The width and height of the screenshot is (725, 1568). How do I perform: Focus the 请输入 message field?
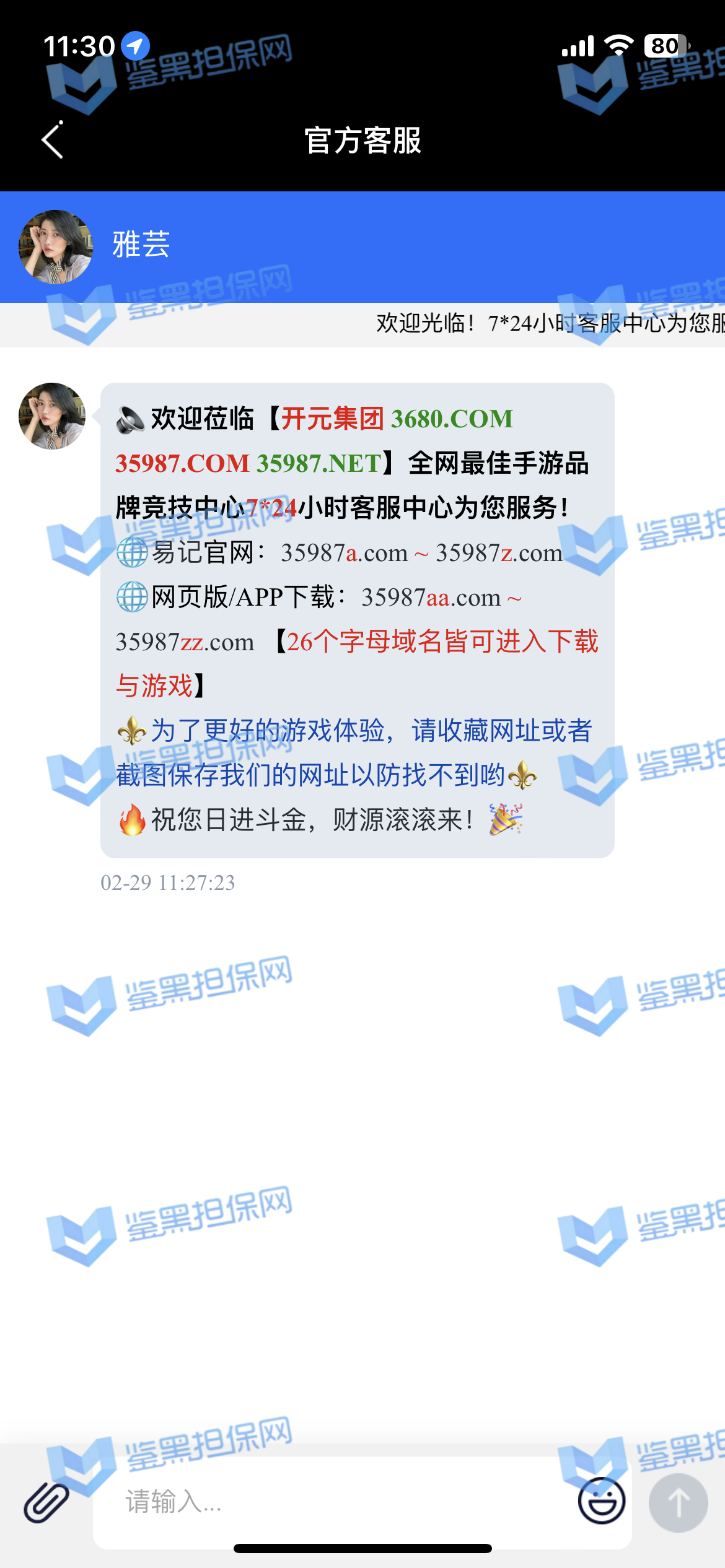click(335, 1502)
